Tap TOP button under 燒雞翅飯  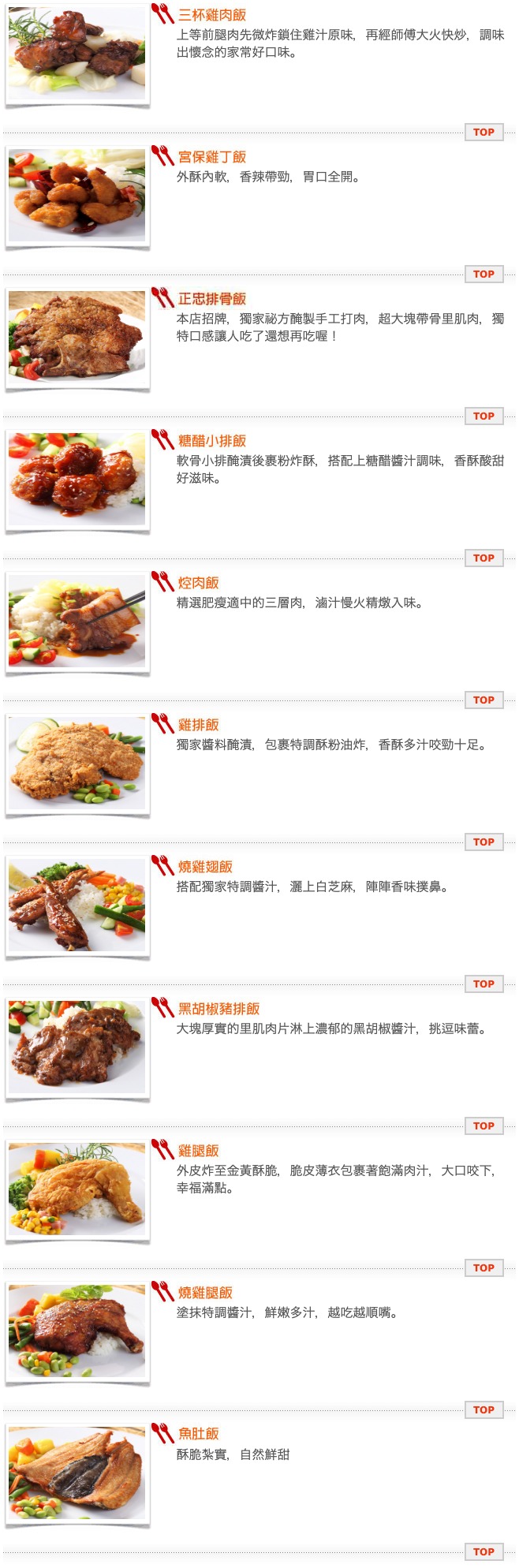coord(484,984)
